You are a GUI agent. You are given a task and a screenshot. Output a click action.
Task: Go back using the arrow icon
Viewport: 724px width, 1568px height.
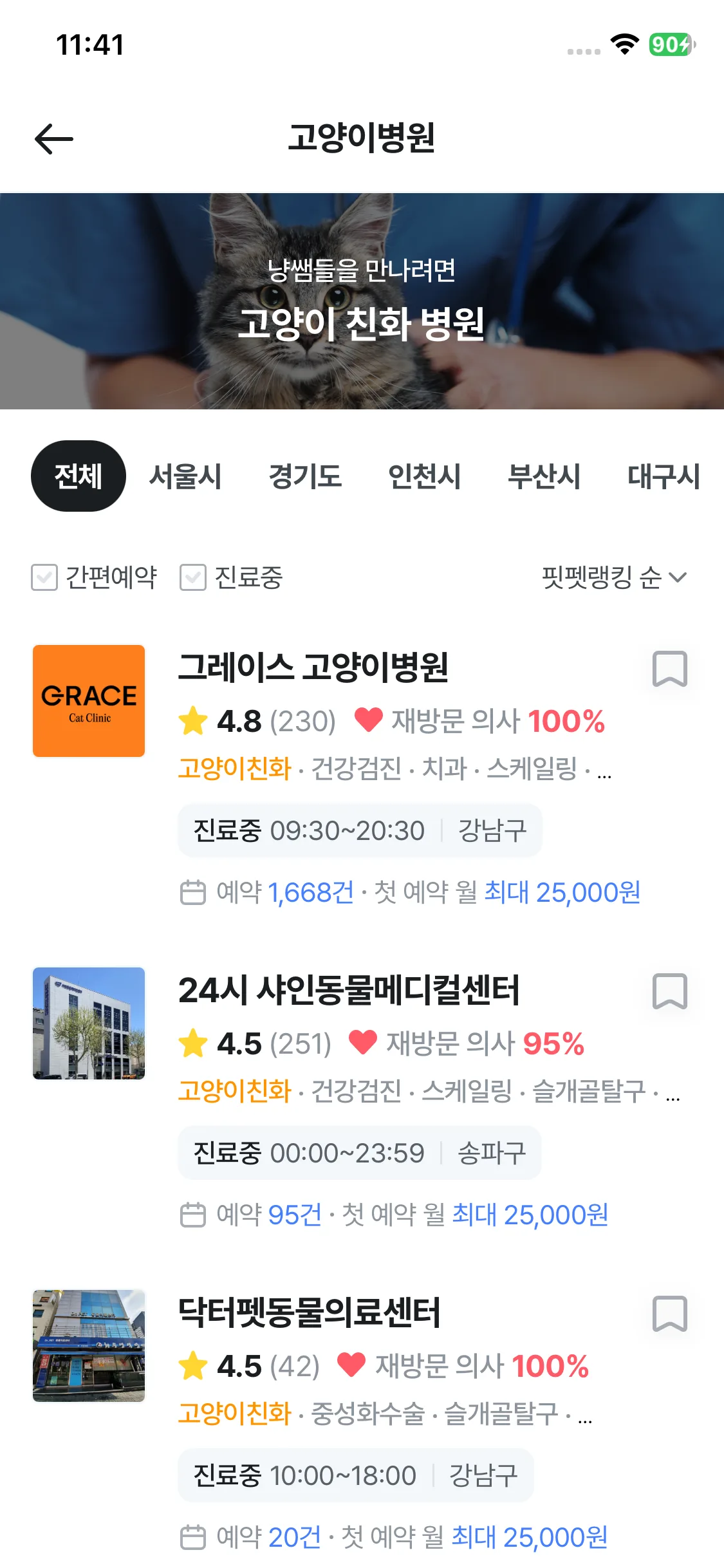point(54,139)
